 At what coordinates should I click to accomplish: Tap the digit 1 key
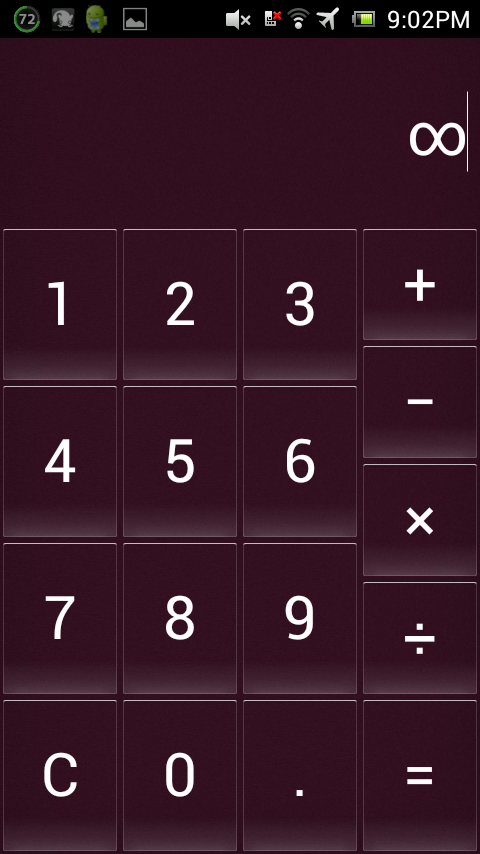[x=60, y=304]
